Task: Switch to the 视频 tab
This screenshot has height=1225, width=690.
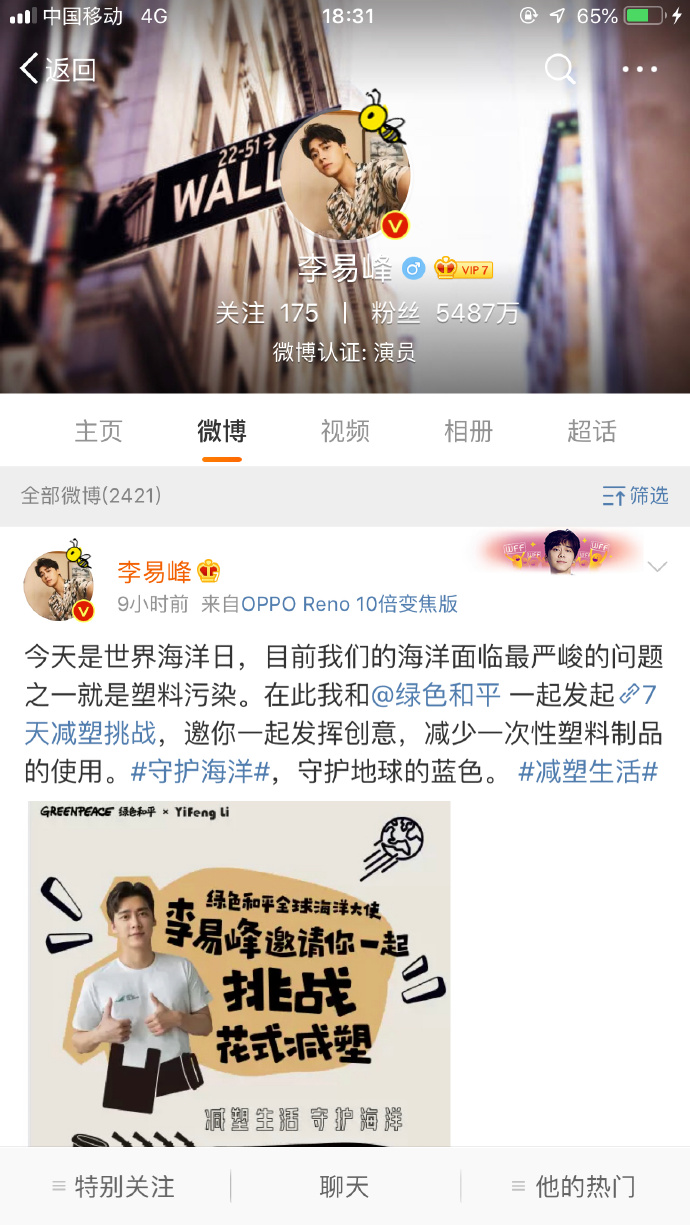Action: (x=345, y=431)
